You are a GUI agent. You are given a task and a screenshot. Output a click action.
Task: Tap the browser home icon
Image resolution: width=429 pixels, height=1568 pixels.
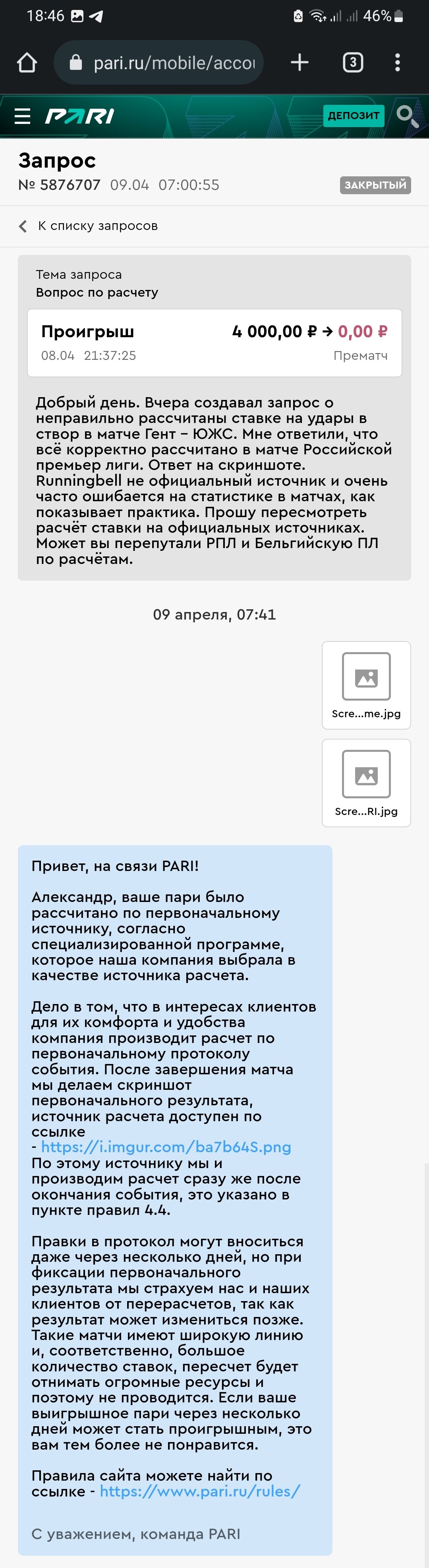click(27, 63)
